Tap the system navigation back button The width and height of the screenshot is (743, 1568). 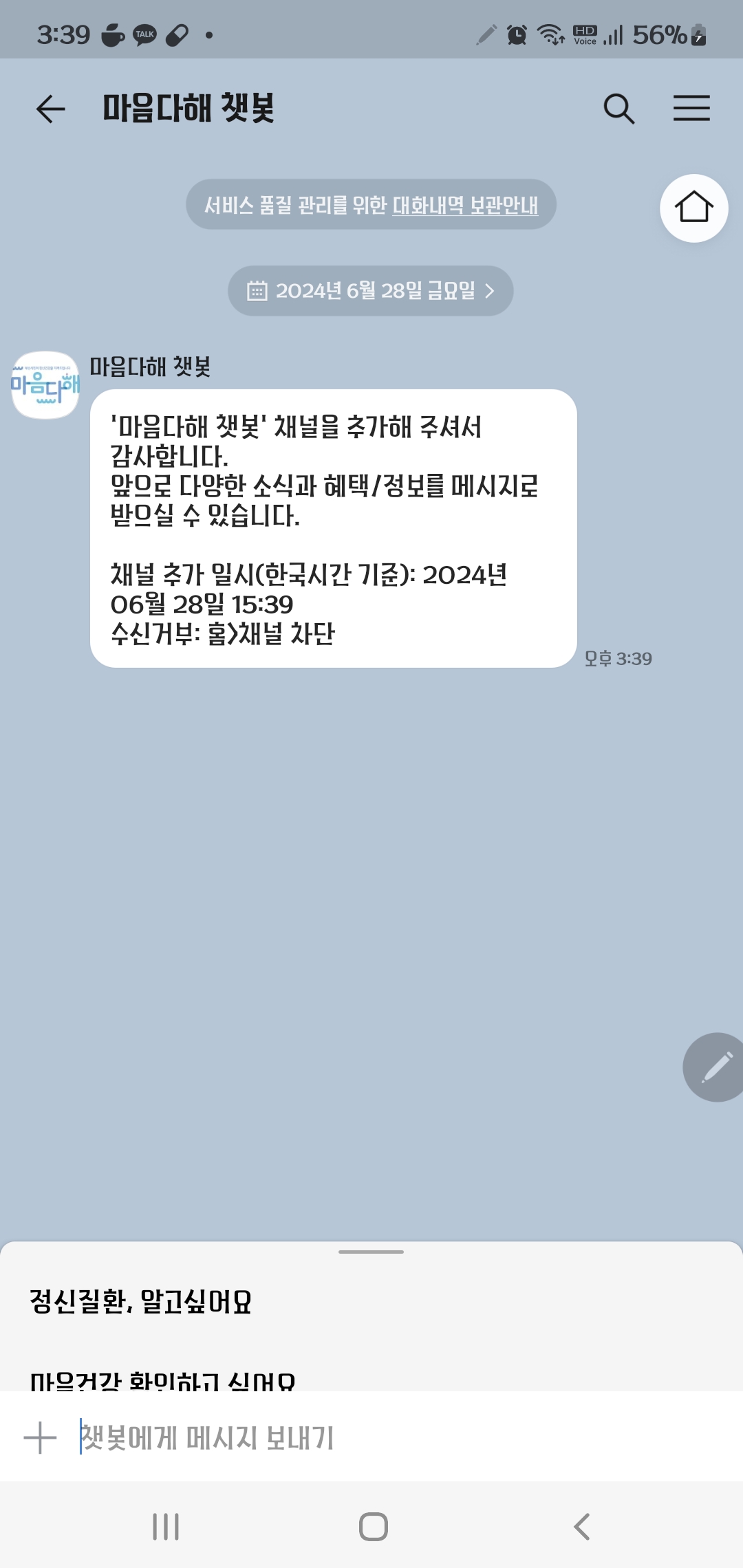(581, 1527)
